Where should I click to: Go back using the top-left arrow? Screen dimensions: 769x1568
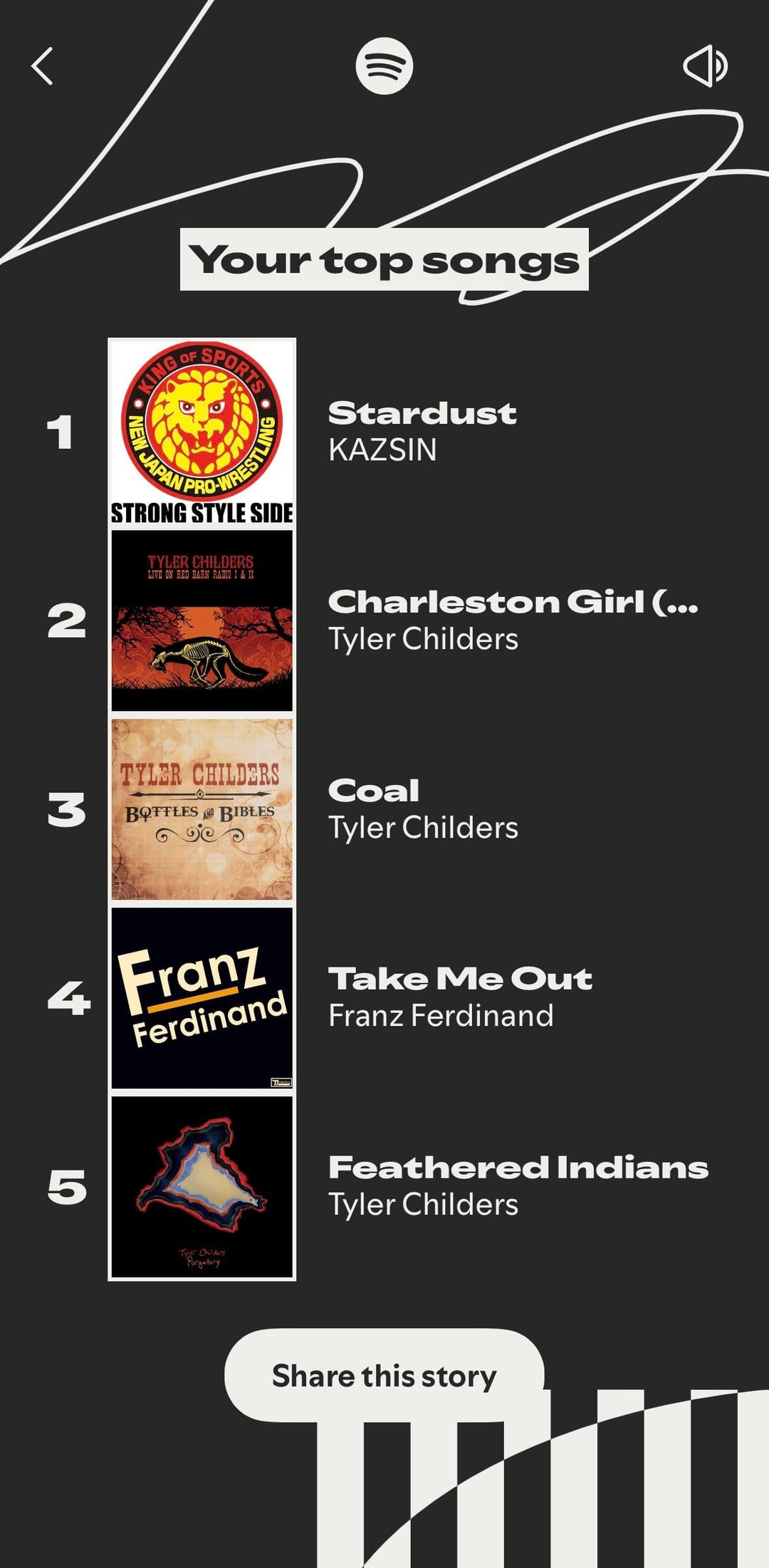[x=43, y=66]
